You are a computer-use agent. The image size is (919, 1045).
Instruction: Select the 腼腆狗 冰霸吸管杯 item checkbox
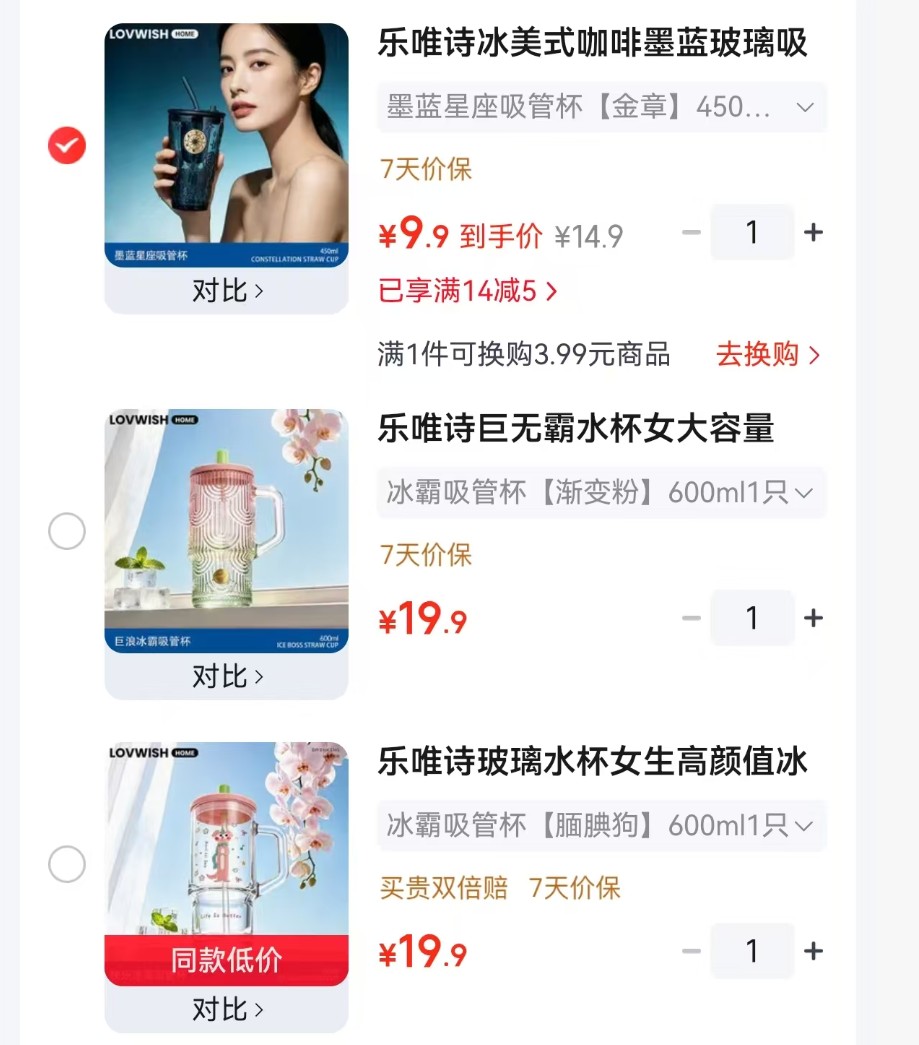[x=67, y=864]
